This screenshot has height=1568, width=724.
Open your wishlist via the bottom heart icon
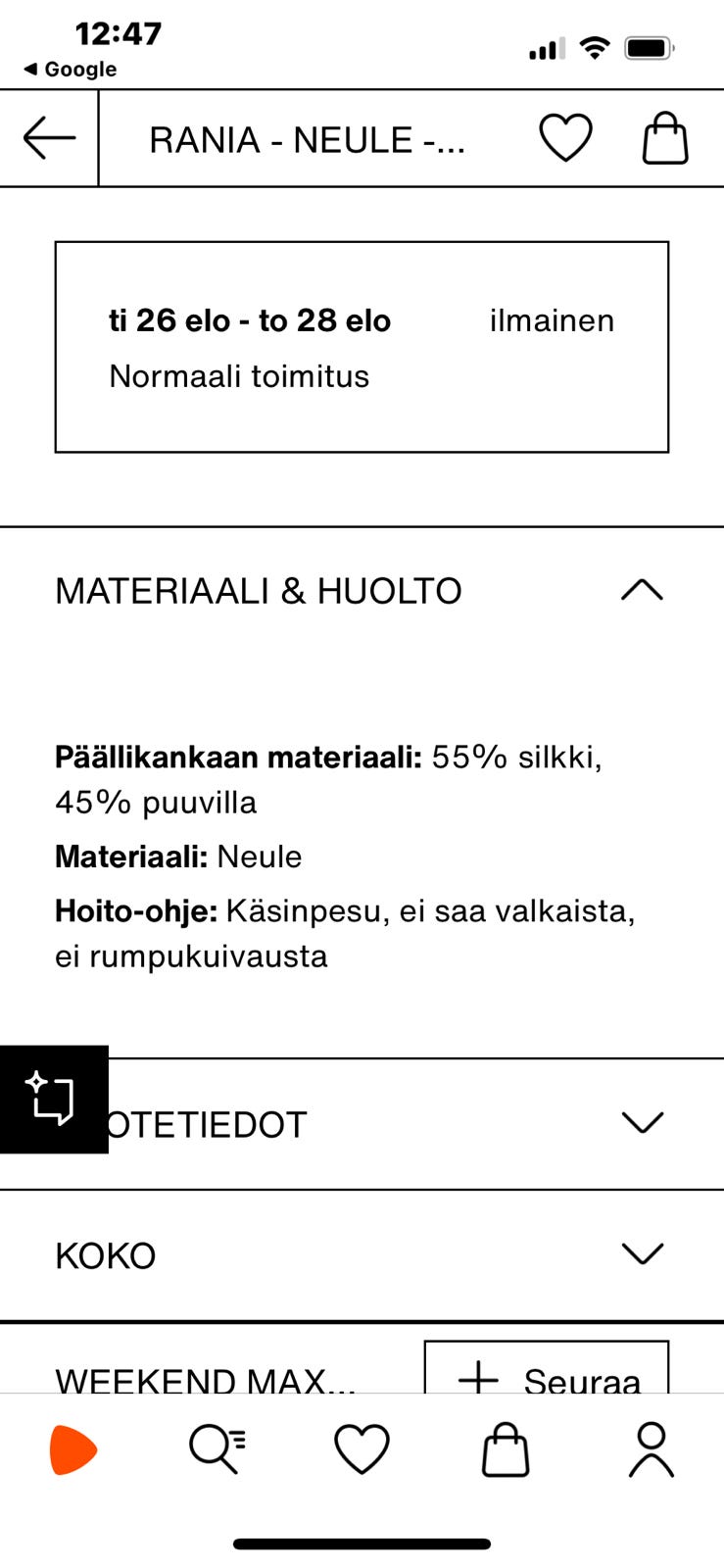pyautogui.click(x=362, y=1447)
